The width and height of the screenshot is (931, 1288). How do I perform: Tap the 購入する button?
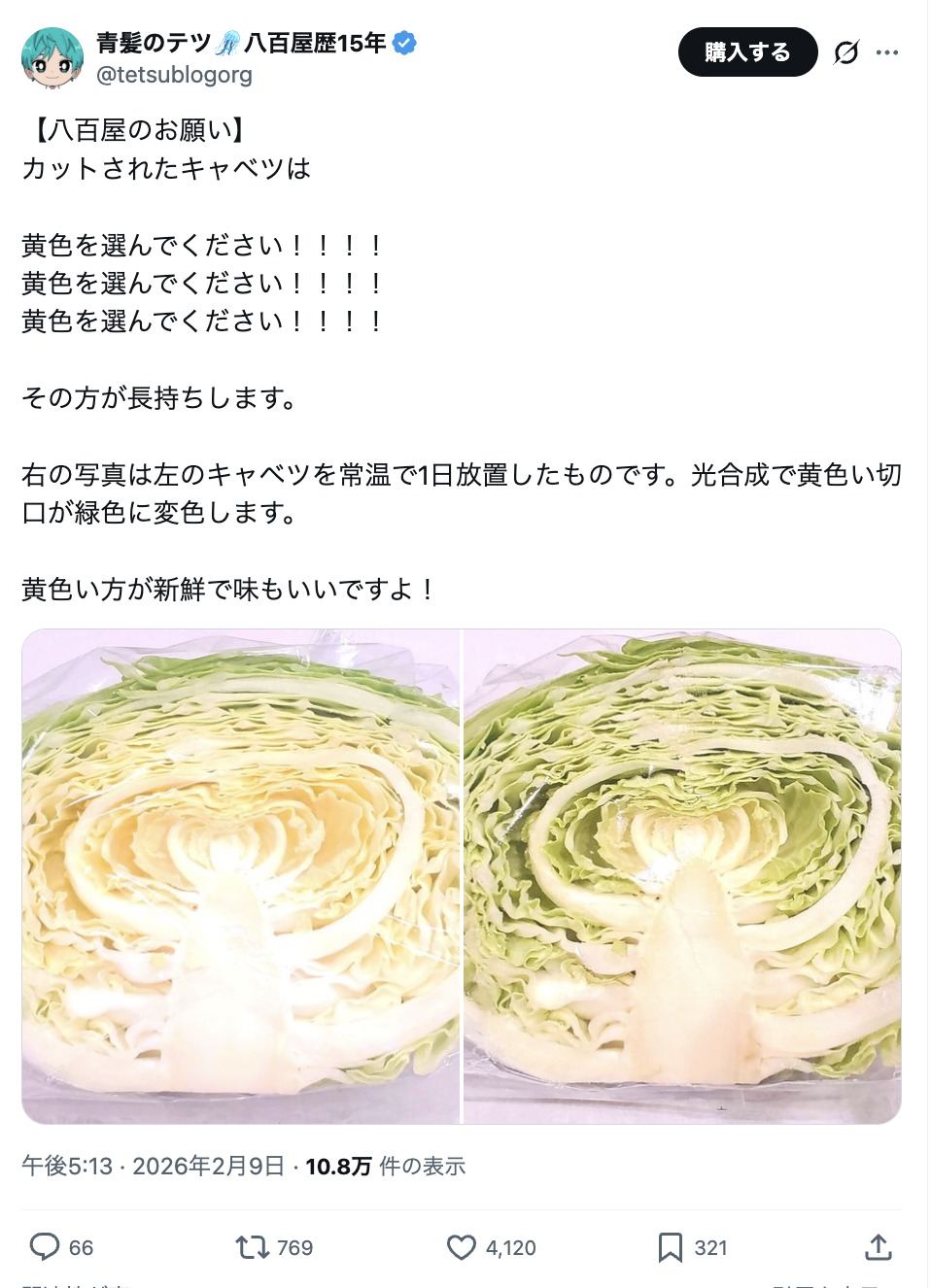click(747, 52)
